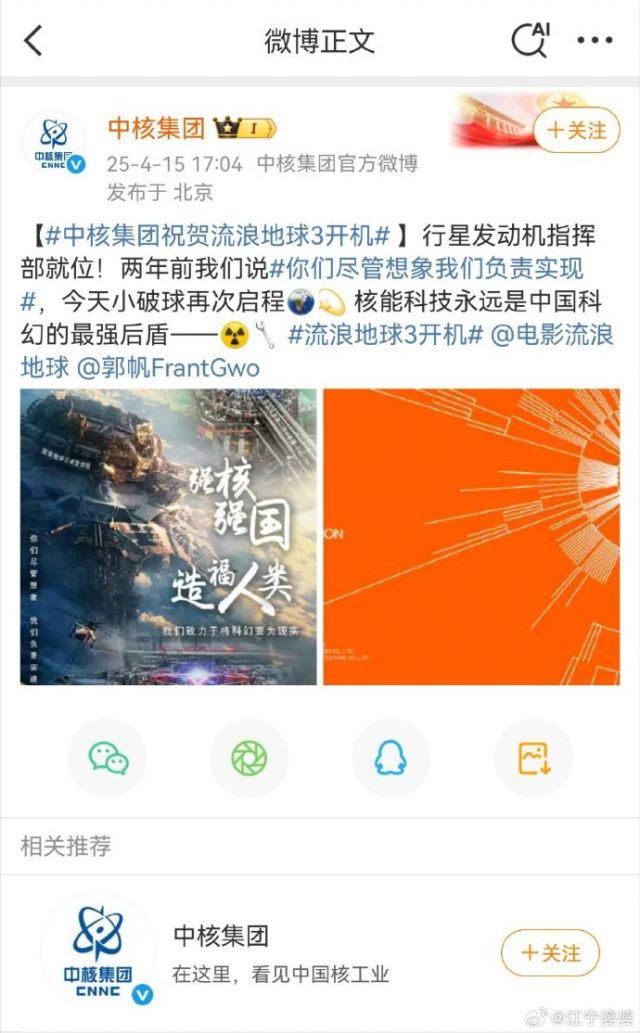View the 强核强国 poster image
This screenshot has height=1033, width=640.
(x=168, y=537)
